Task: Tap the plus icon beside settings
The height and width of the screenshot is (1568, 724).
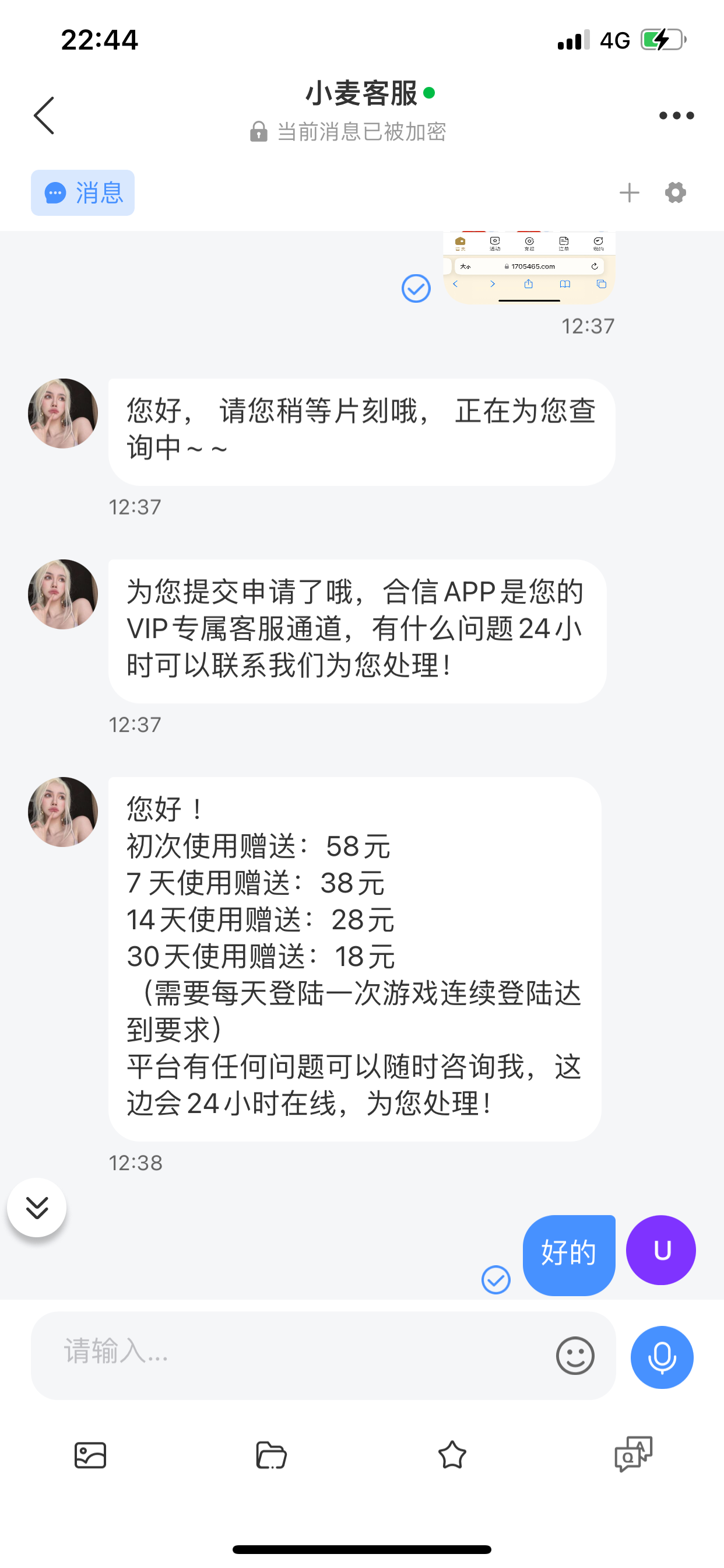Action: 629,193
